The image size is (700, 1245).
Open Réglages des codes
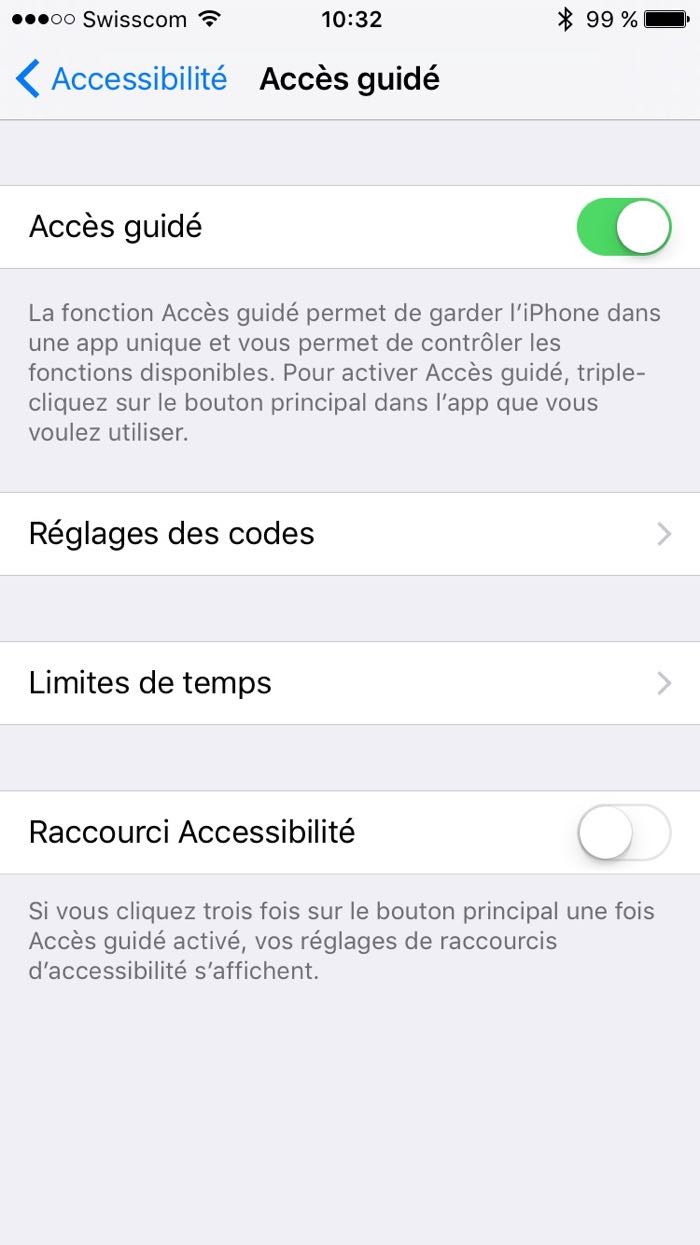(x=350, y=534)
